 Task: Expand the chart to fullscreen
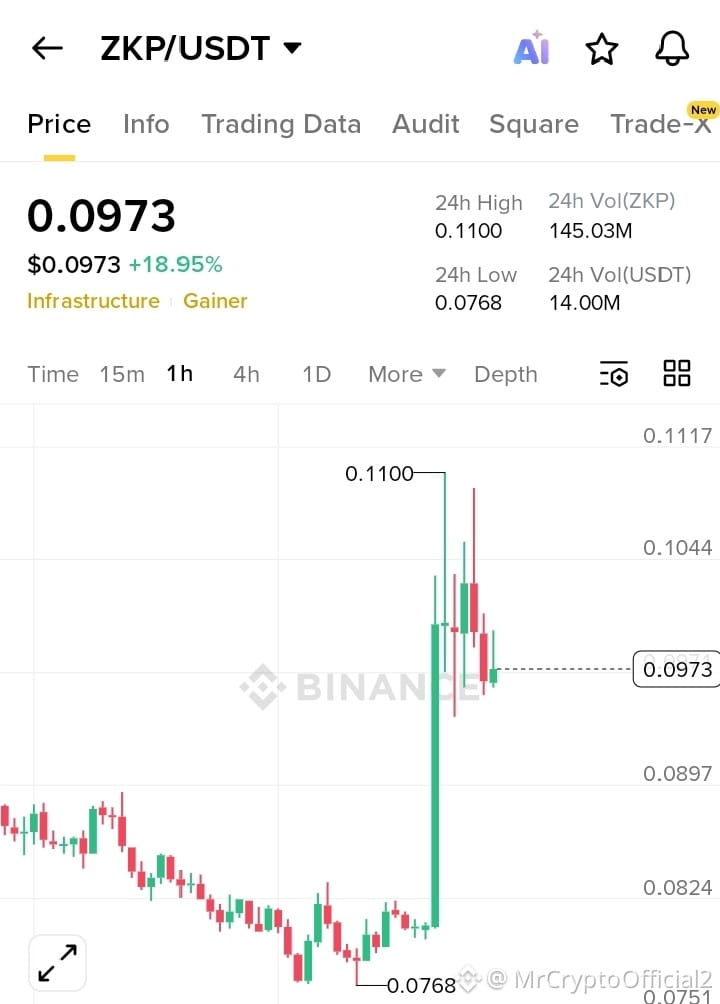tap(58, 963)
